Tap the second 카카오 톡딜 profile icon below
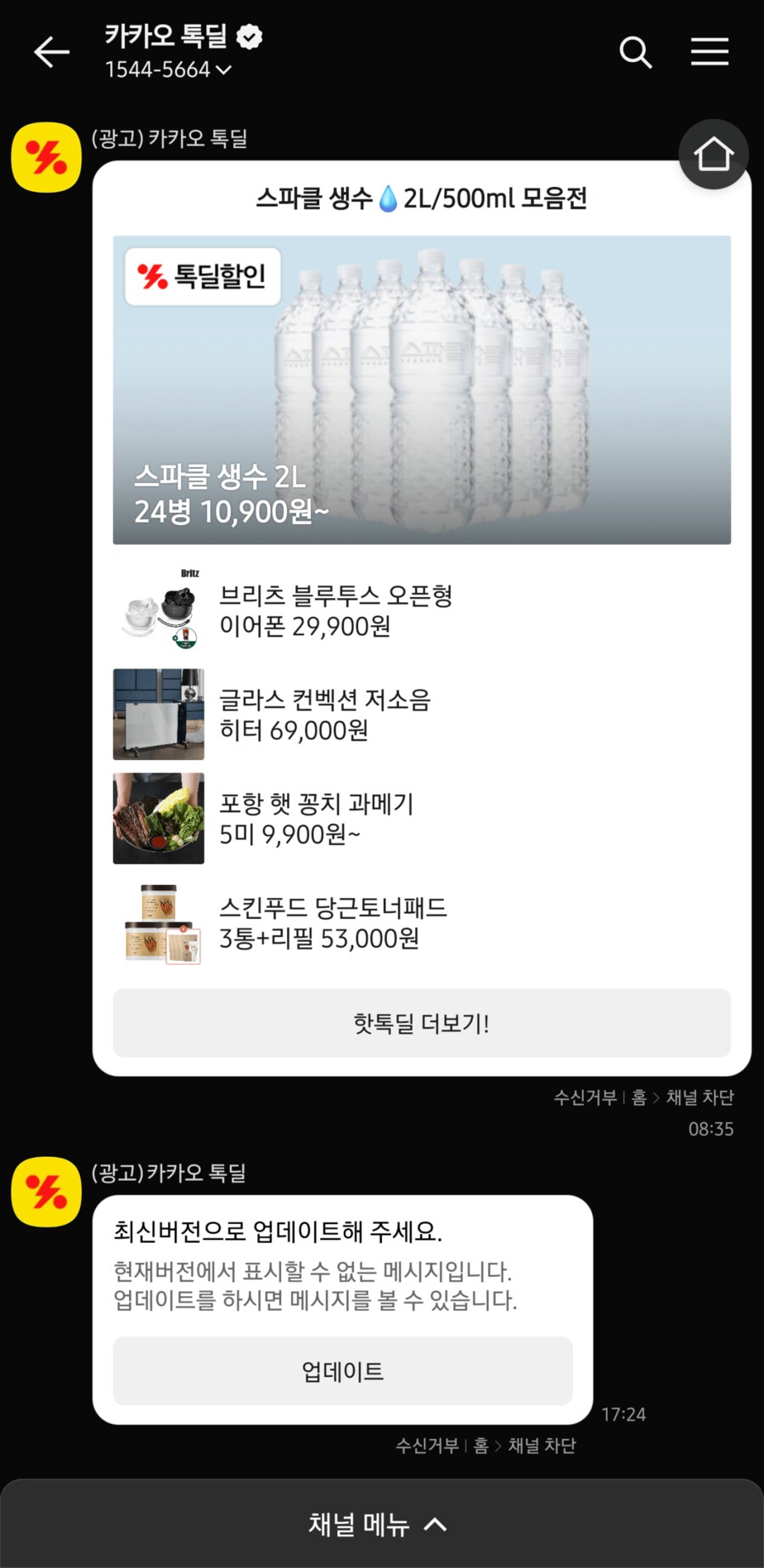This screenshot has height=1568, width=764. (47, 1193)
